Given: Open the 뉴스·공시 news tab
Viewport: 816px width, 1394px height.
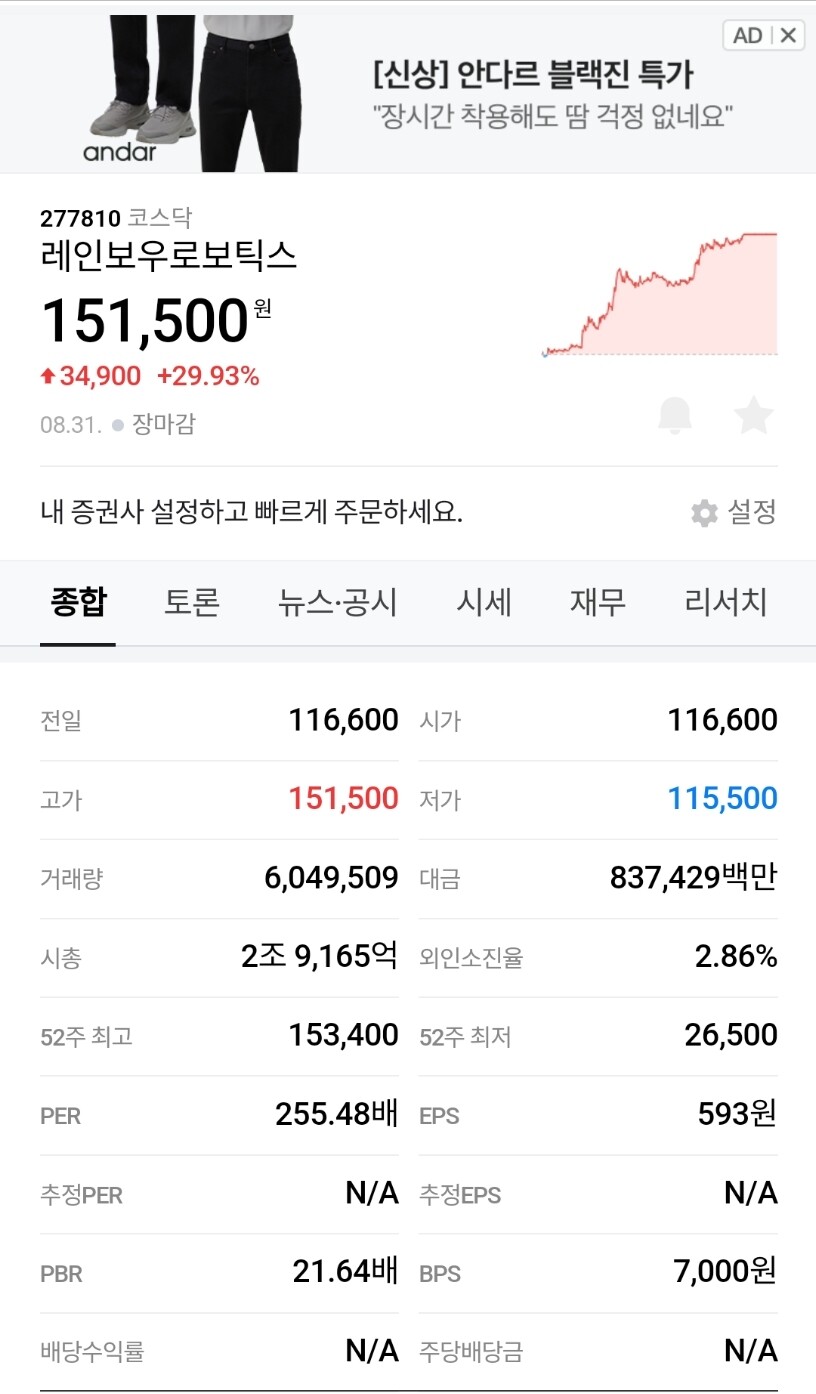Looking at the screenshot, I should coord(337,603).
